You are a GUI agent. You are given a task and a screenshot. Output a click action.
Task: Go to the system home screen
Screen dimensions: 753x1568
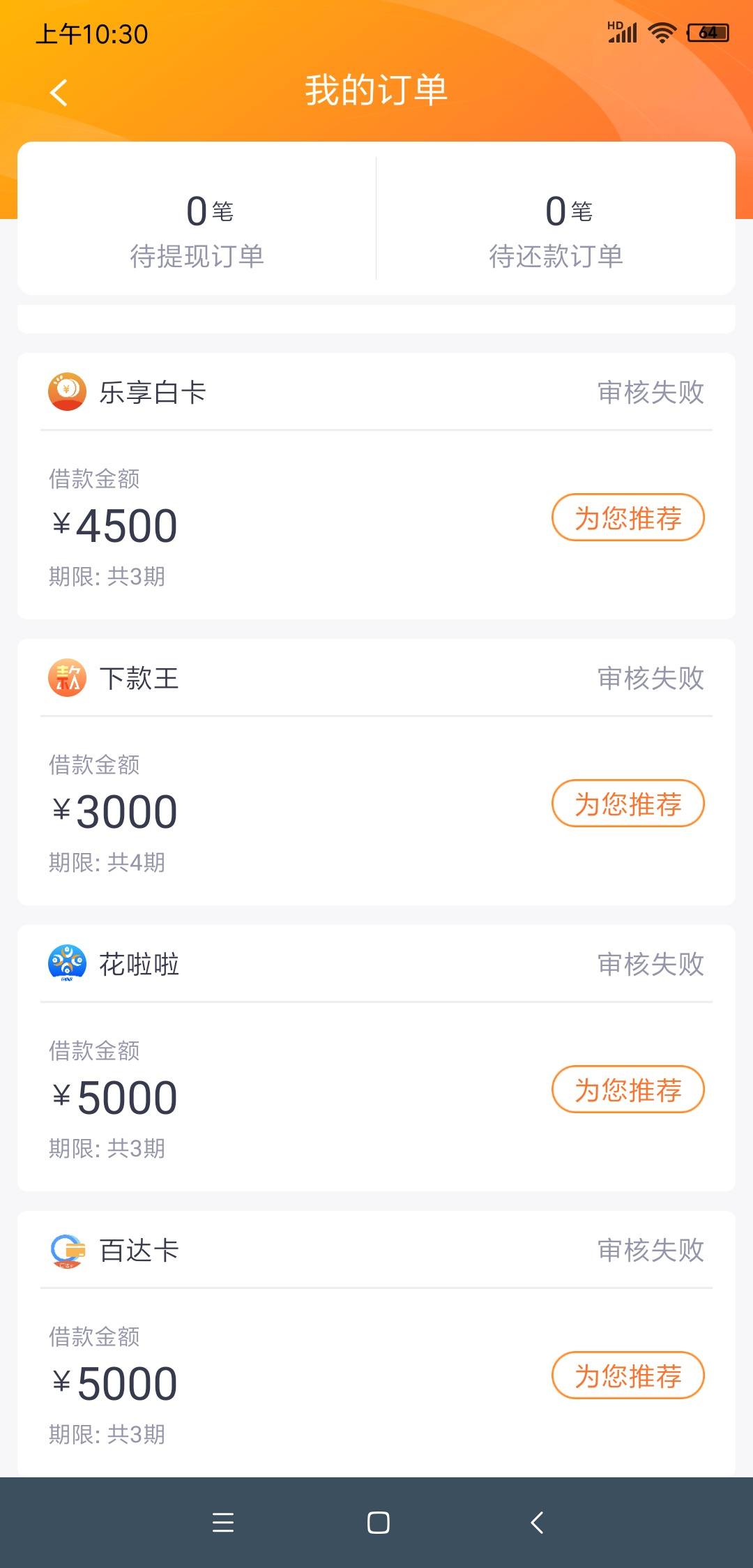click(378, 1522)
